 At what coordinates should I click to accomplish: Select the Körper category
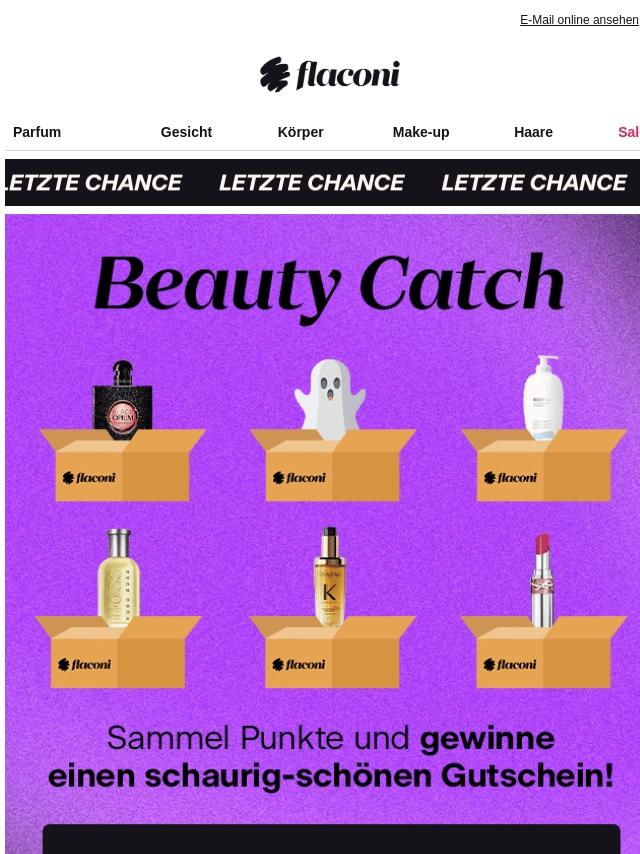300,132
